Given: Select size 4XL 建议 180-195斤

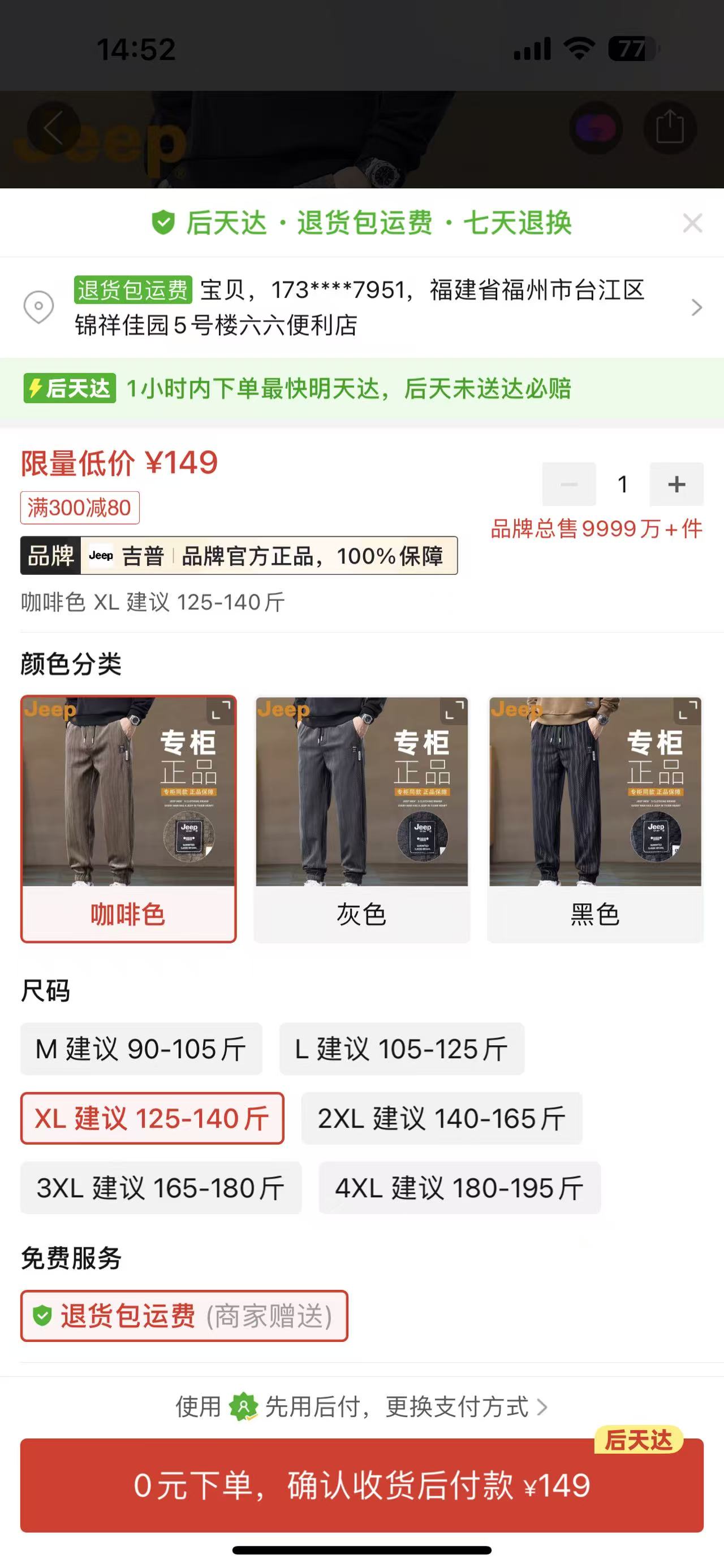Looking at the screenshot, I should point(459,1188).
